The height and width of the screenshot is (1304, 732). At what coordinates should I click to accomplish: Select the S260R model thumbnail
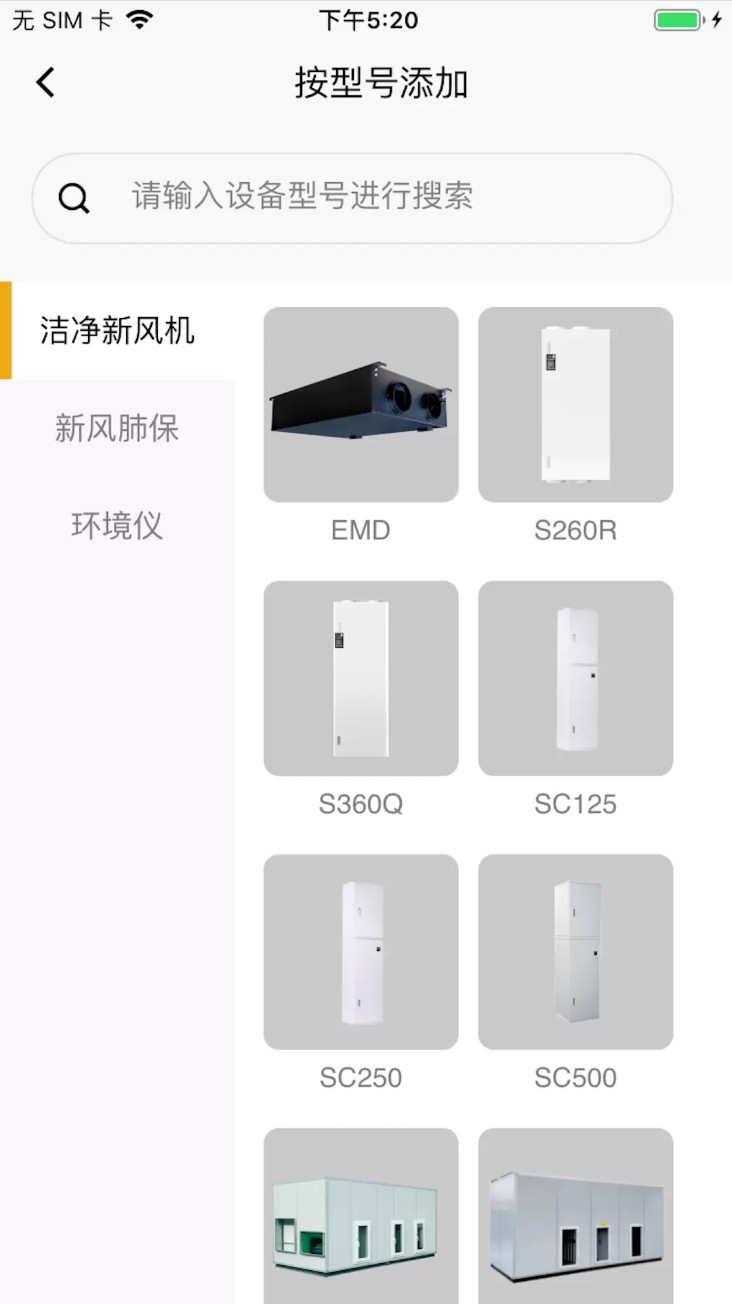(575, 403)
